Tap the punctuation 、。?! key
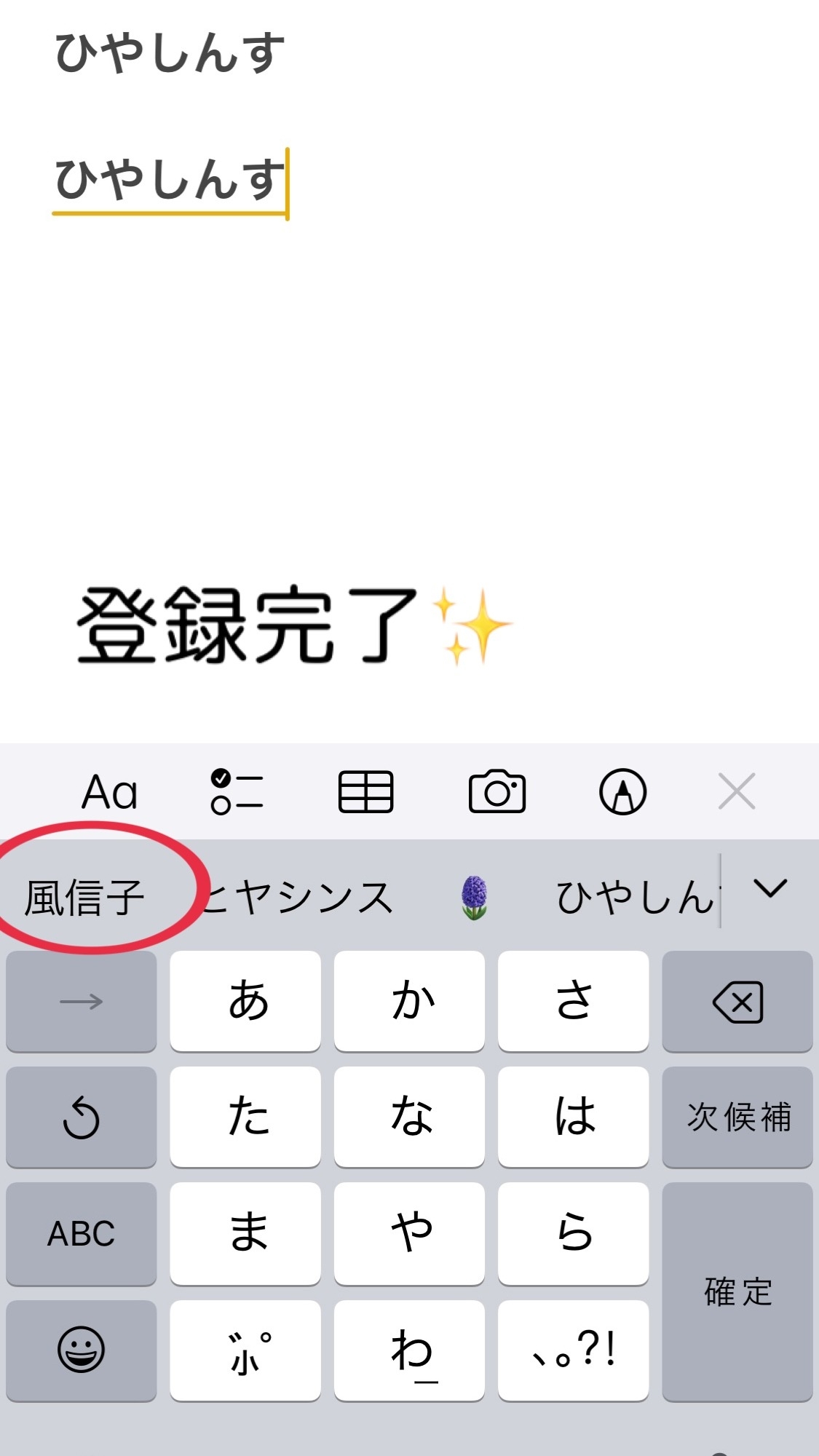 (x=573, y=1350)
